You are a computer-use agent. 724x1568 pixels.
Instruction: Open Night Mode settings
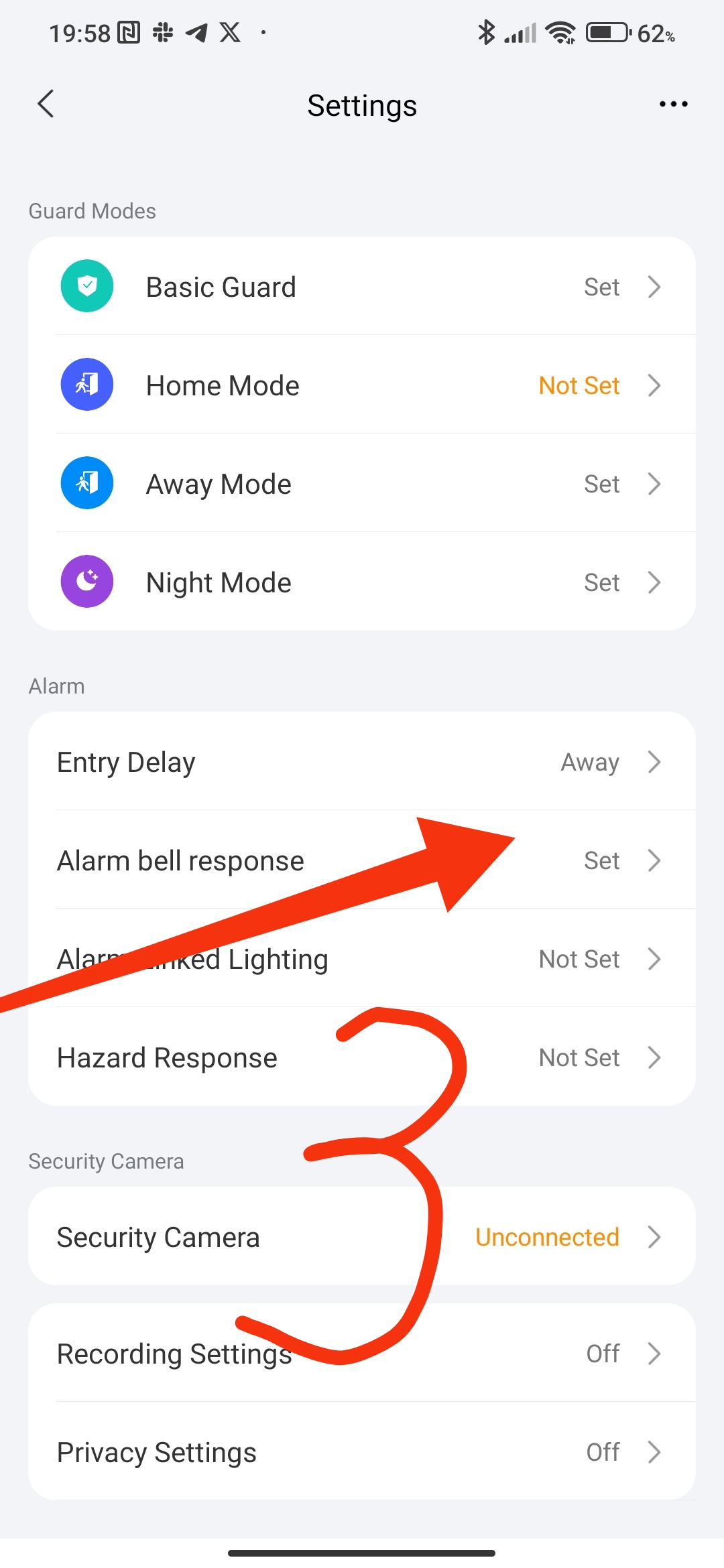tap(362, 582)
